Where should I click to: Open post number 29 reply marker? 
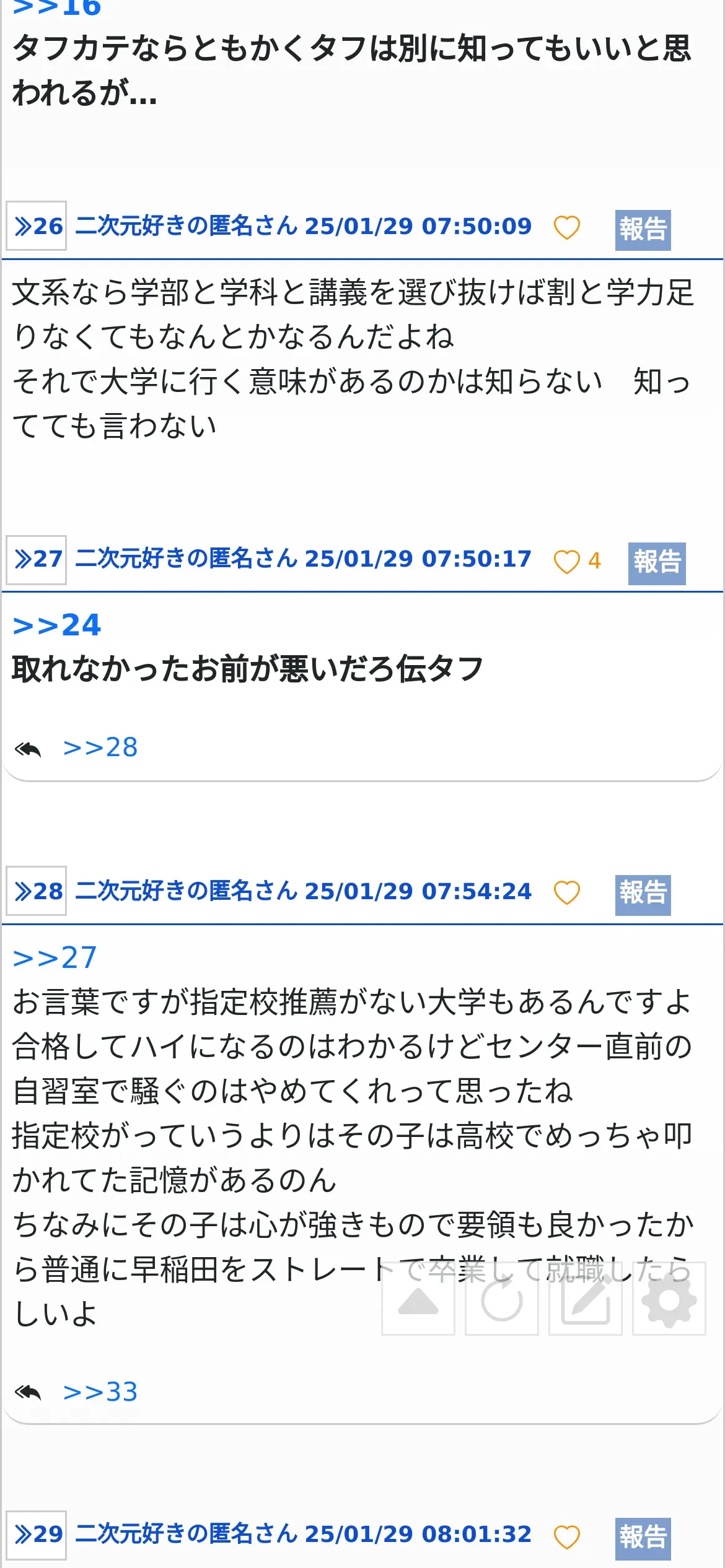click(x=37, y=1534)
